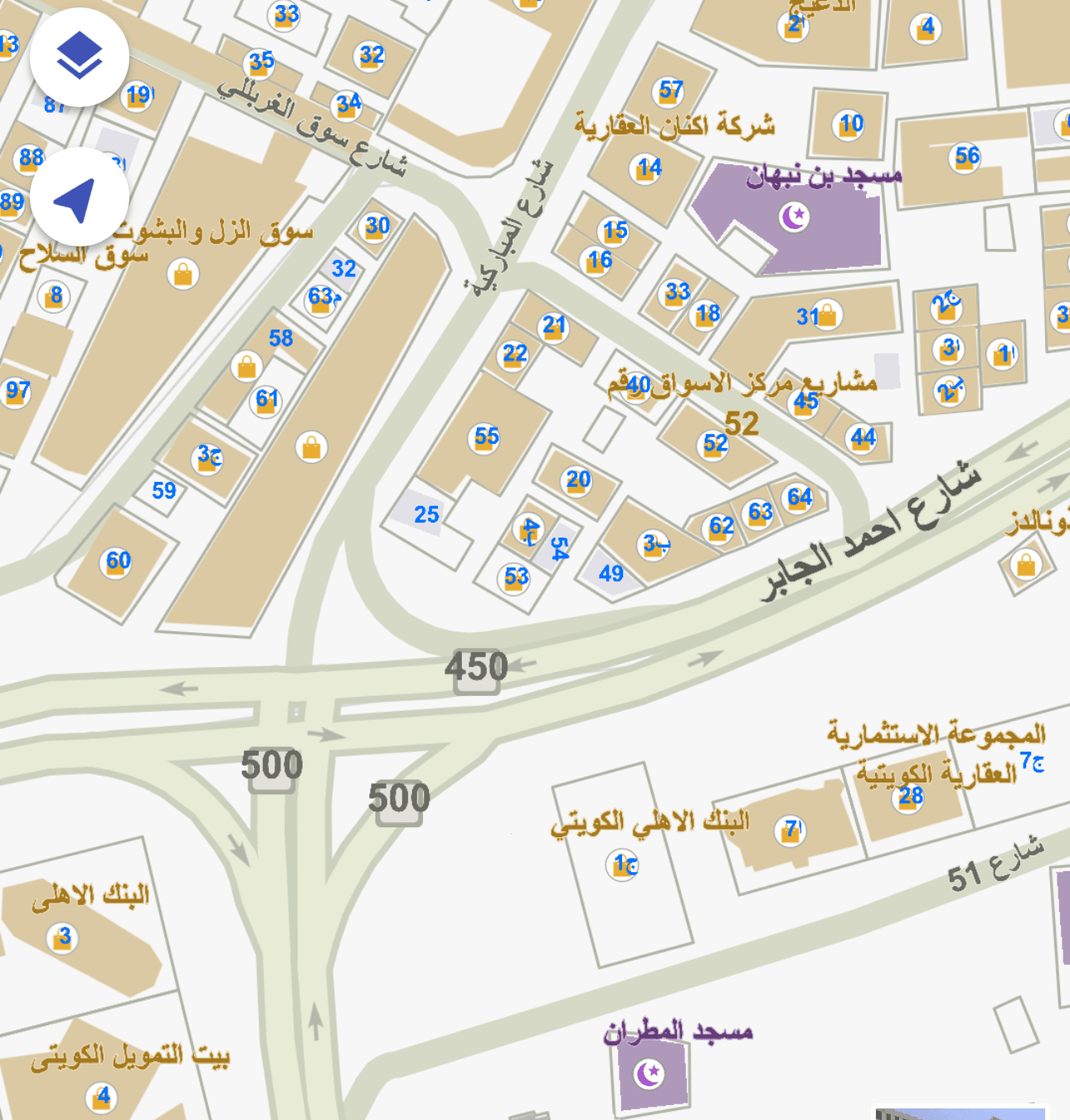Open the marker numbered 60
The width and height of the screenshot is (1070, 1120).
coord(117,562)
